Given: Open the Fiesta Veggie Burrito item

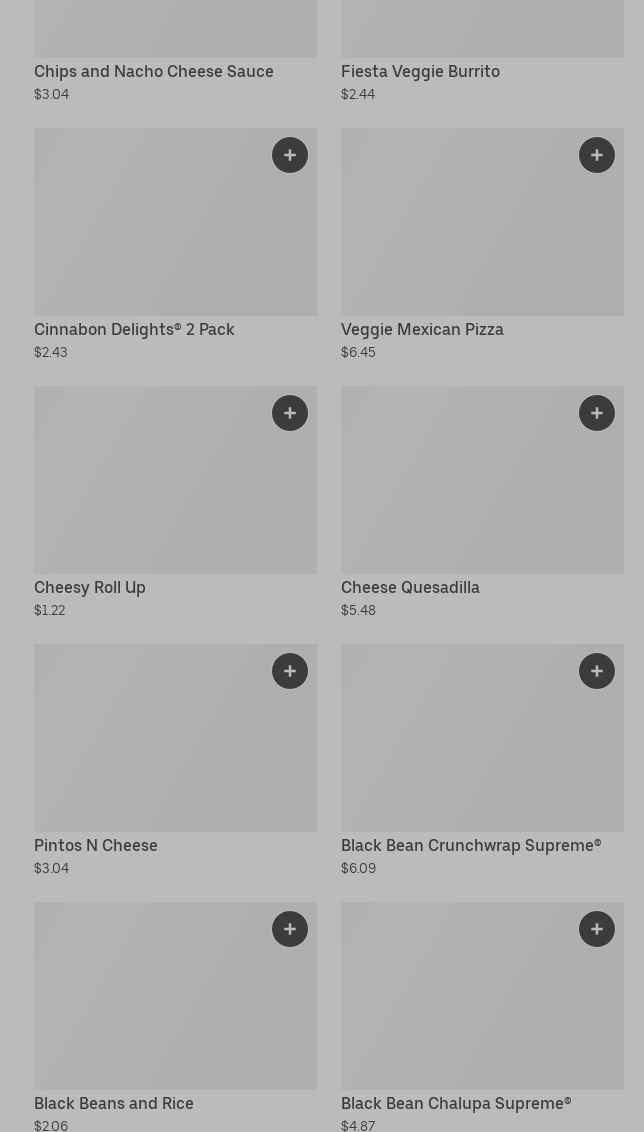Looking at the screenshot, I should coord(482,52).
